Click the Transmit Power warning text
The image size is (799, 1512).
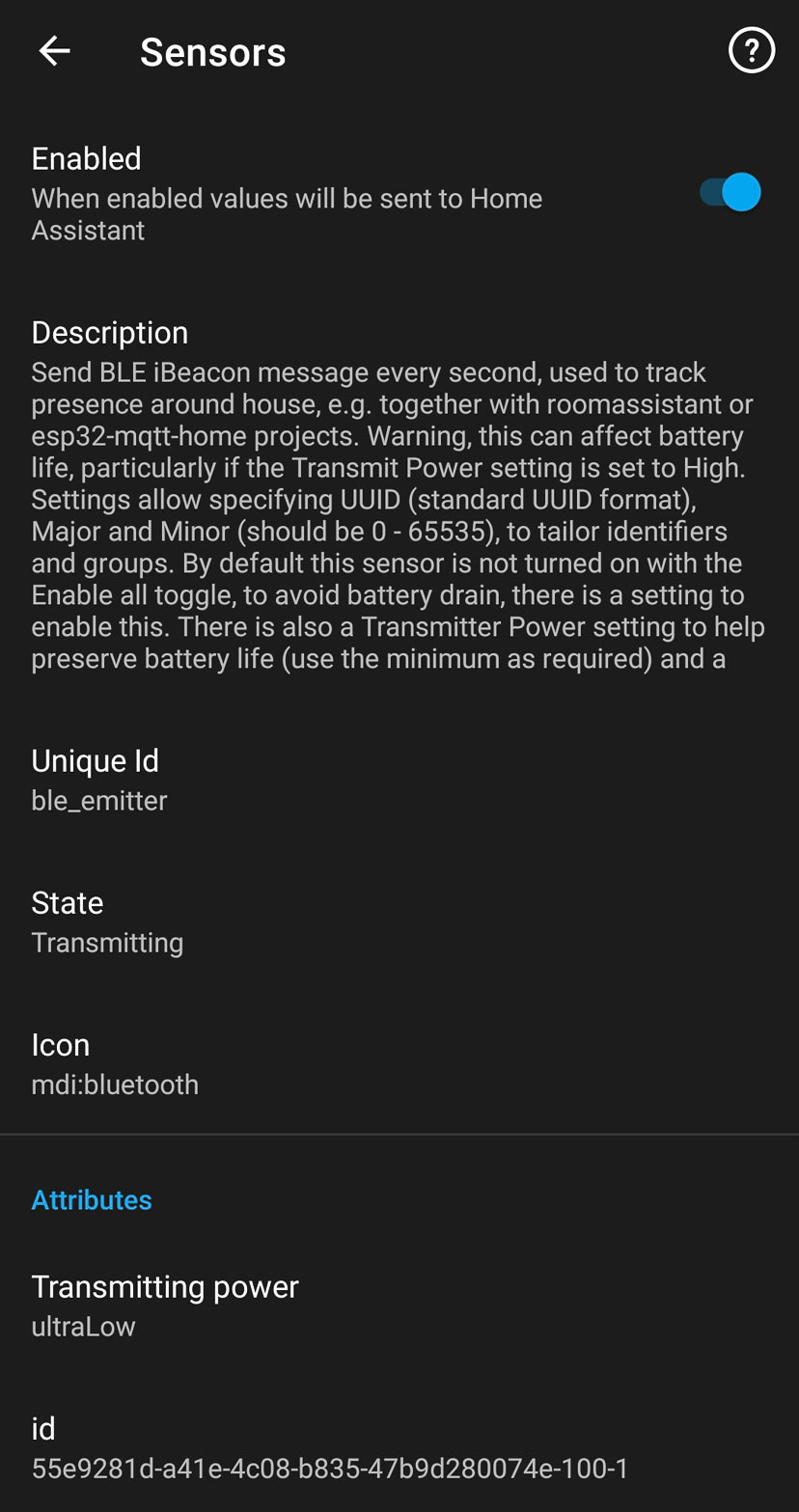[386, 467]
